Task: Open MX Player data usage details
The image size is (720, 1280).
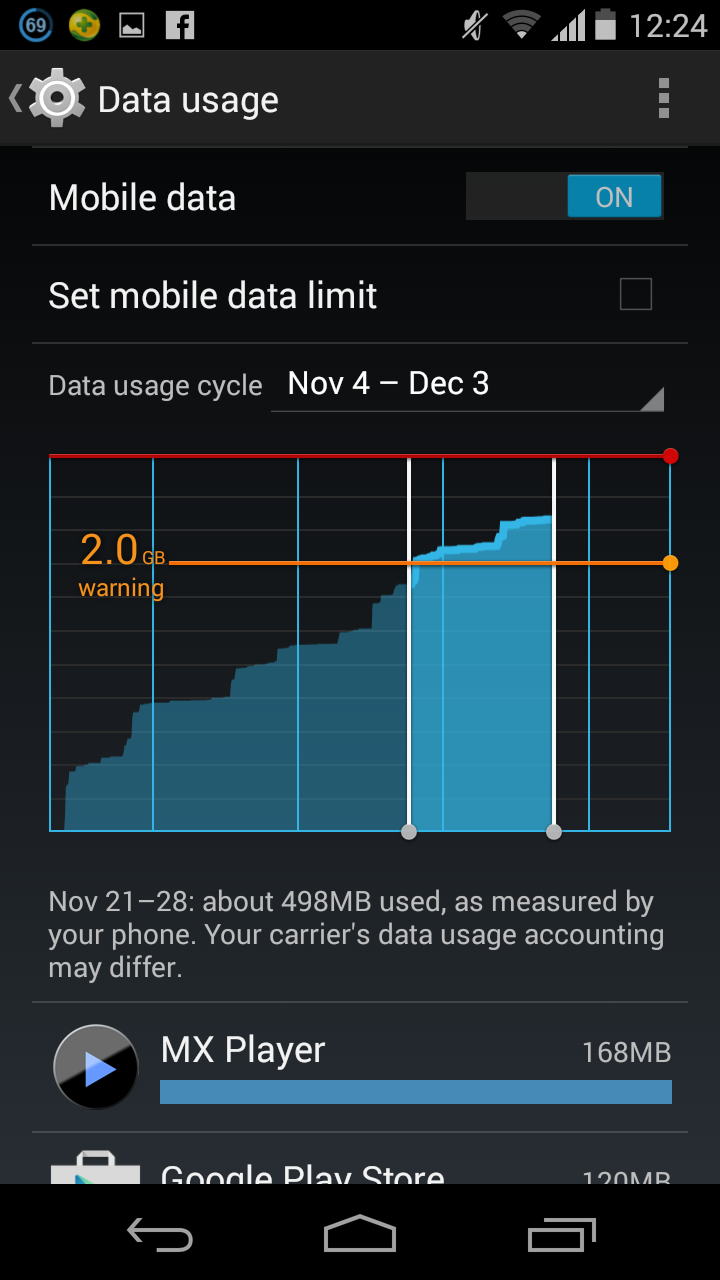Action: coord(360,1067)
